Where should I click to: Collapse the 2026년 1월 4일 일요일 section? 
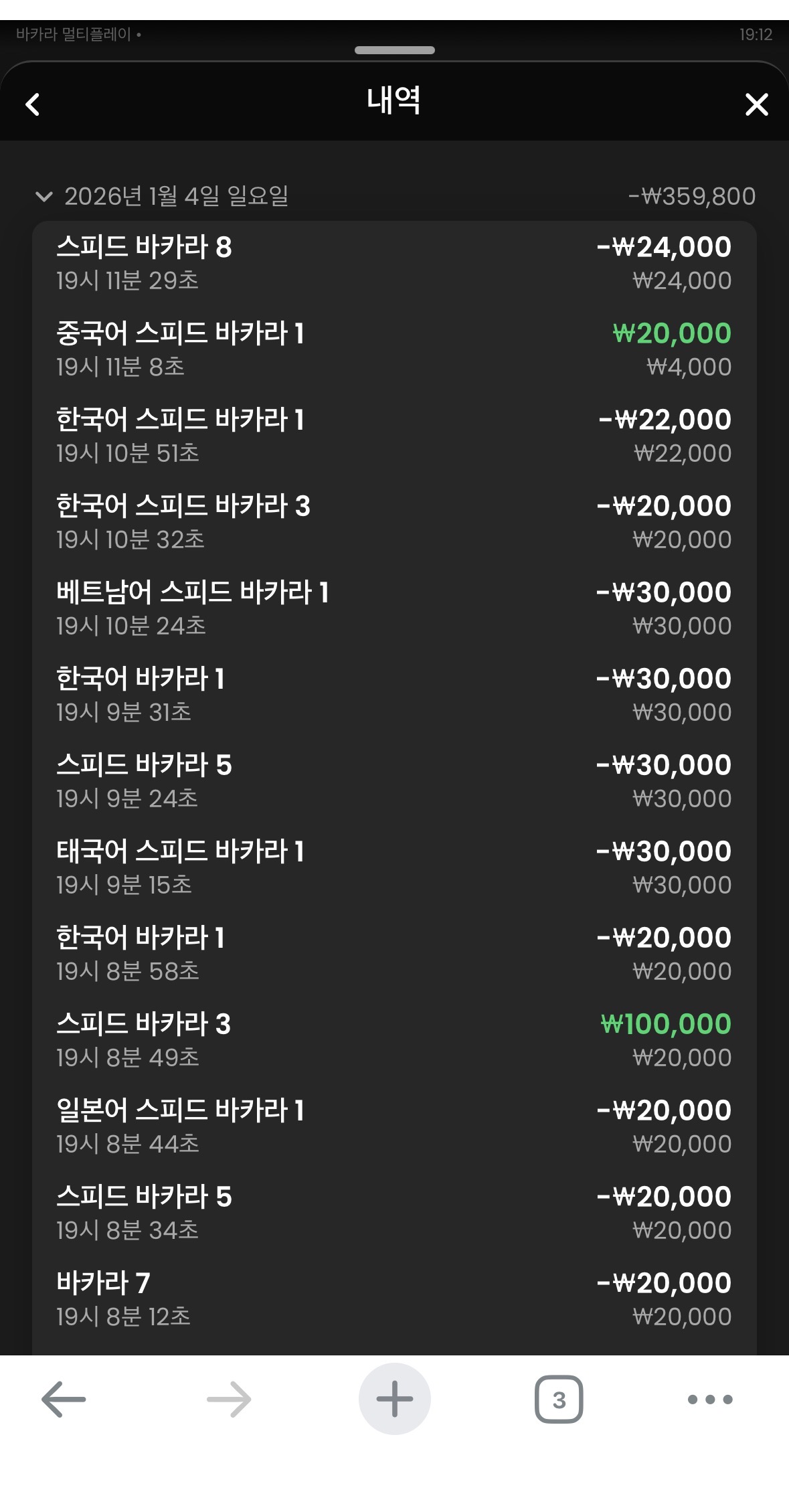click(44, 197)
